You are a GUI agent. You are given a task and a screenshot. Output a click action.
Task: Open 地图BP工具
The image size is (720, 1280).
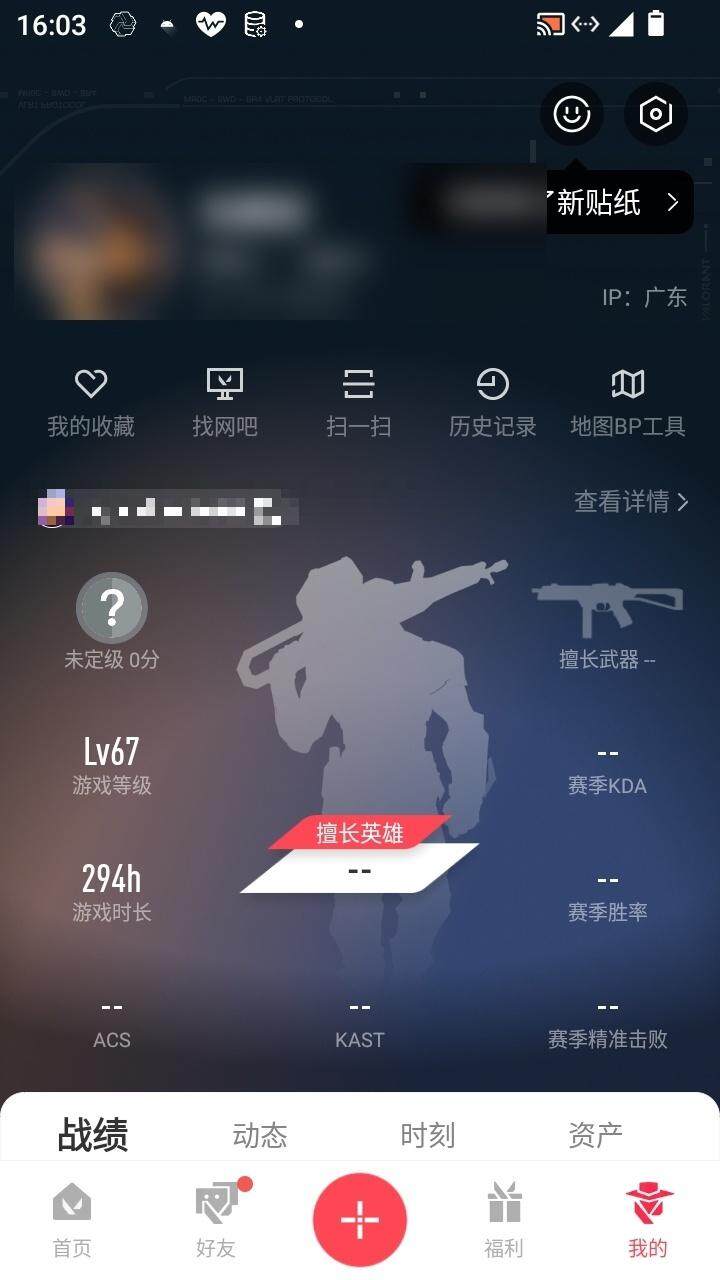[627, 402]
